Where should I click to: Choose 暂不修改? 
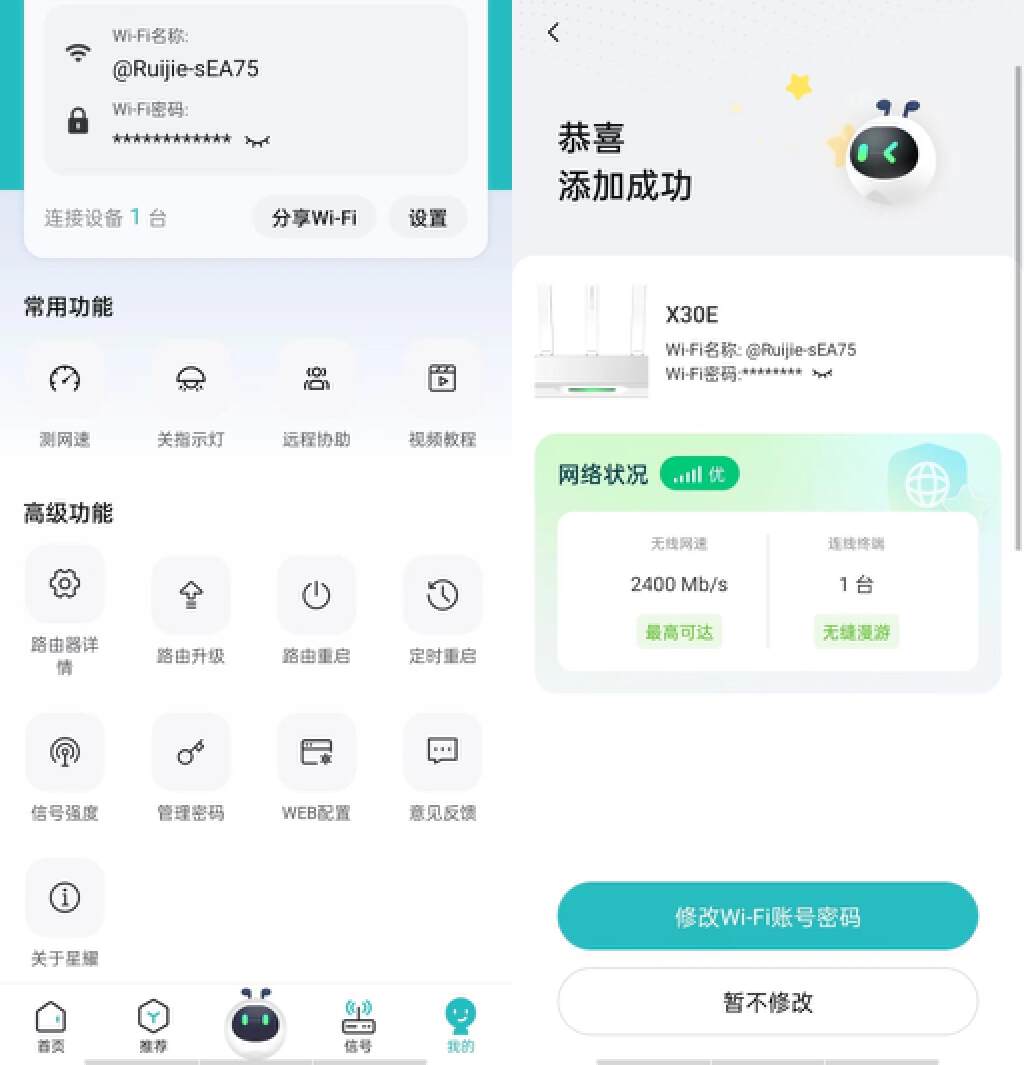(767, 1002)
